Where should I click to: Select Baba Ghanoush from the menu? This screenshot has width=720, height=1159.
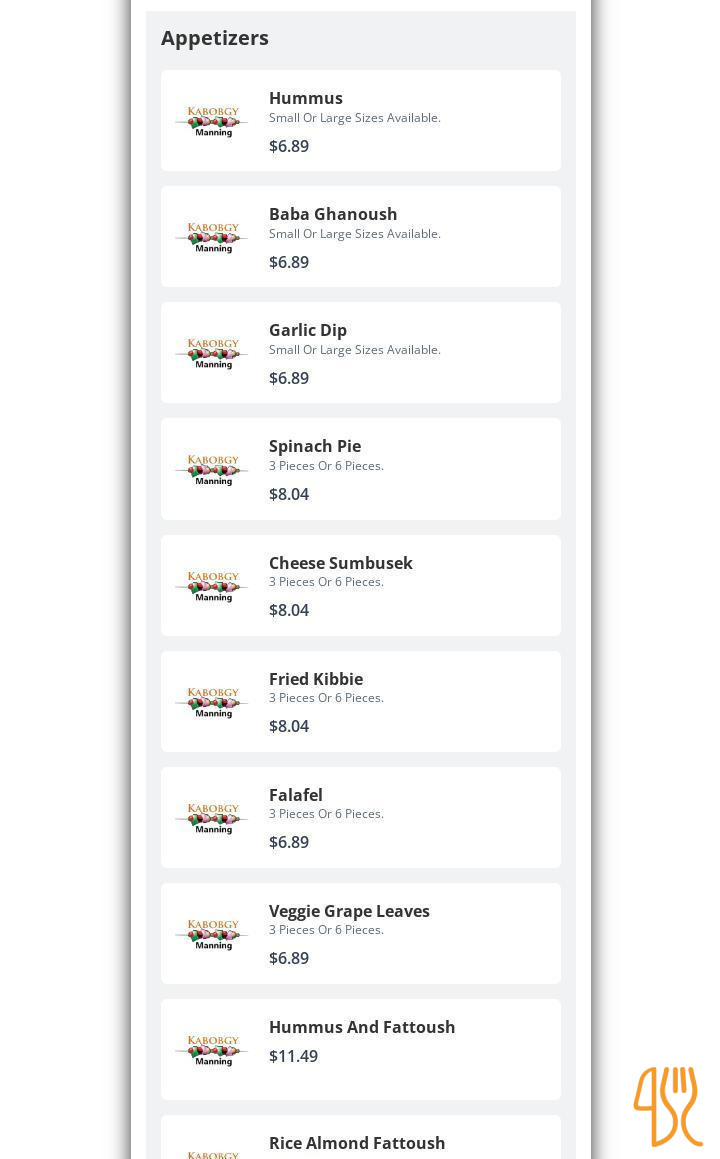[x=360, y=236]
